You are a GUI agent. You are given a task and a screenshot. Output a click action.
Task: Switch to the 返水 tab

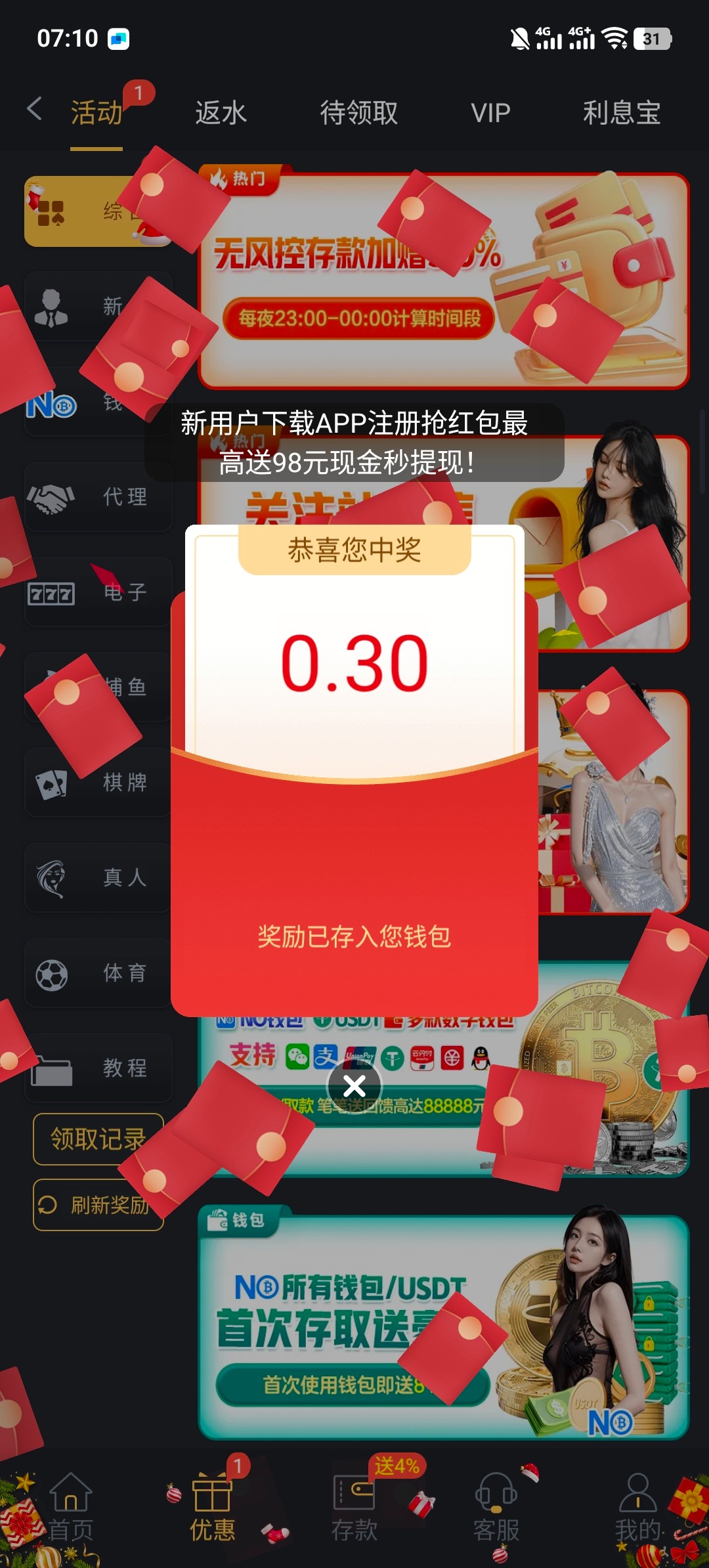click(221, 113)
